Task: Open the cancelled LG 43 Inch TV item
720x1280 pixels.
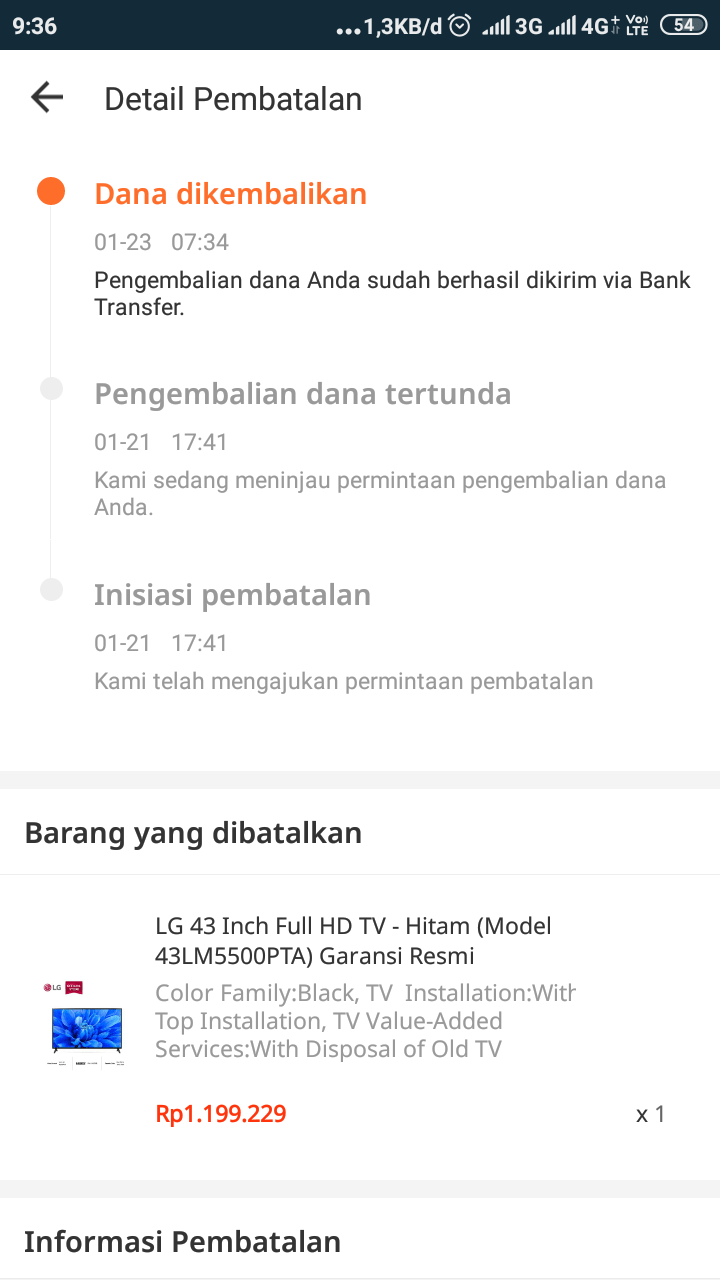Action: [353, 941]
